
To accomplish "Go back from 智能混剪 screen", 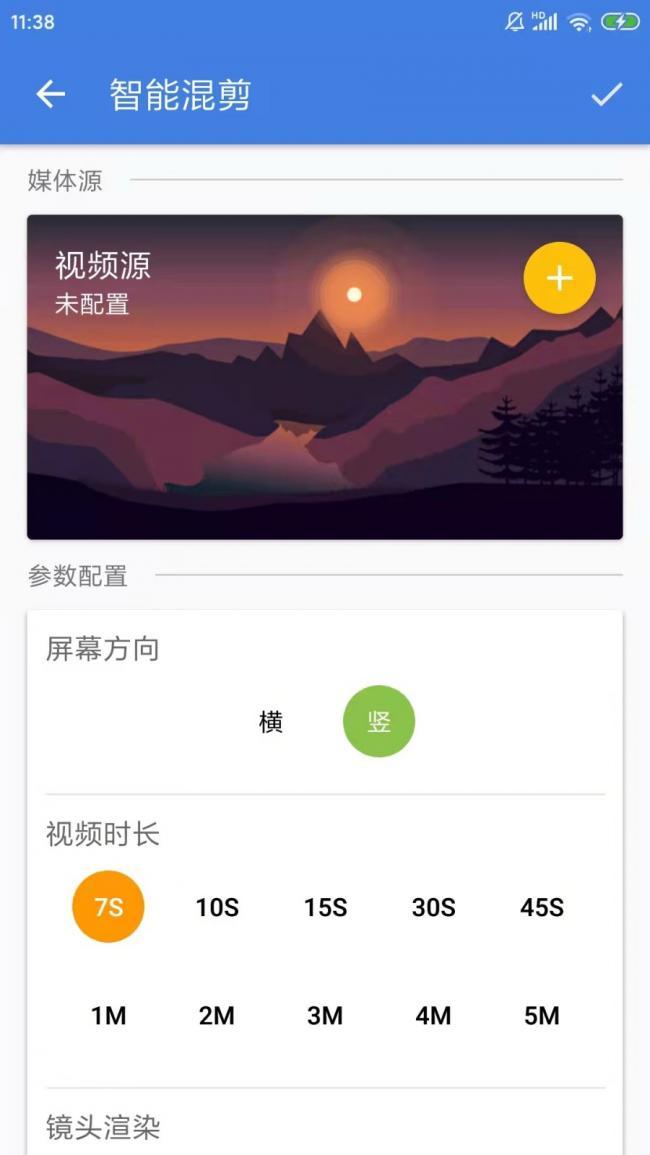I will [50, 95].
